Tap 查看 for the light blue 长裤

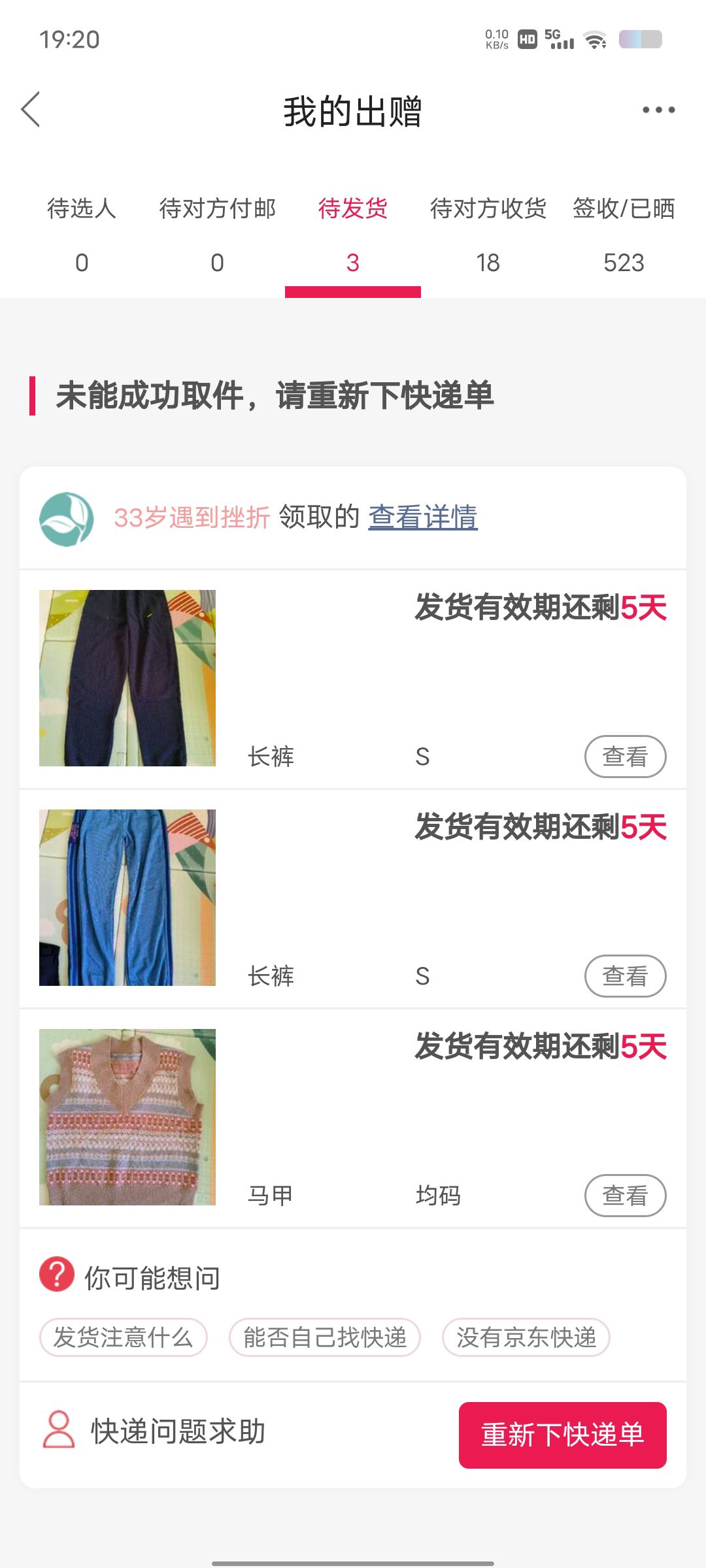pos(625,976)
